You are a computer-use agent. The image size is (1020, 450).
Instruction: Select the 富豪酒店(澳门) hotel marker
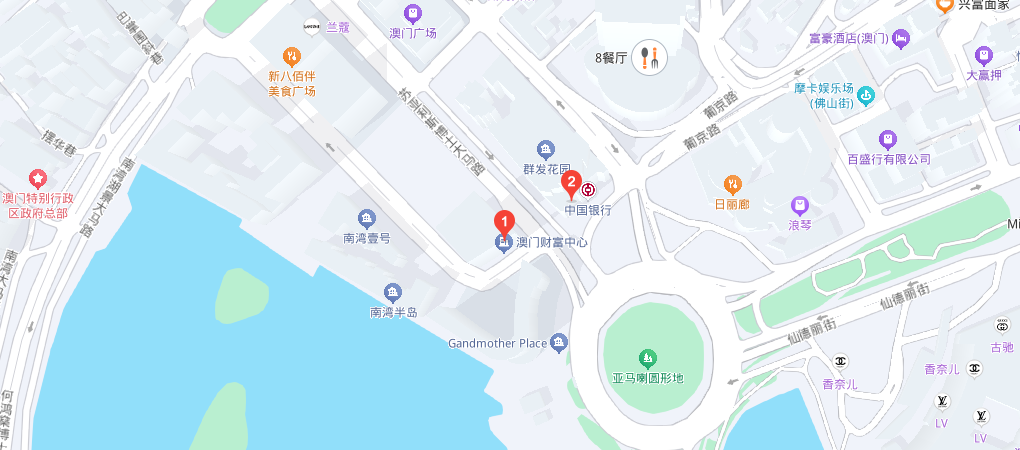point(902,38)
